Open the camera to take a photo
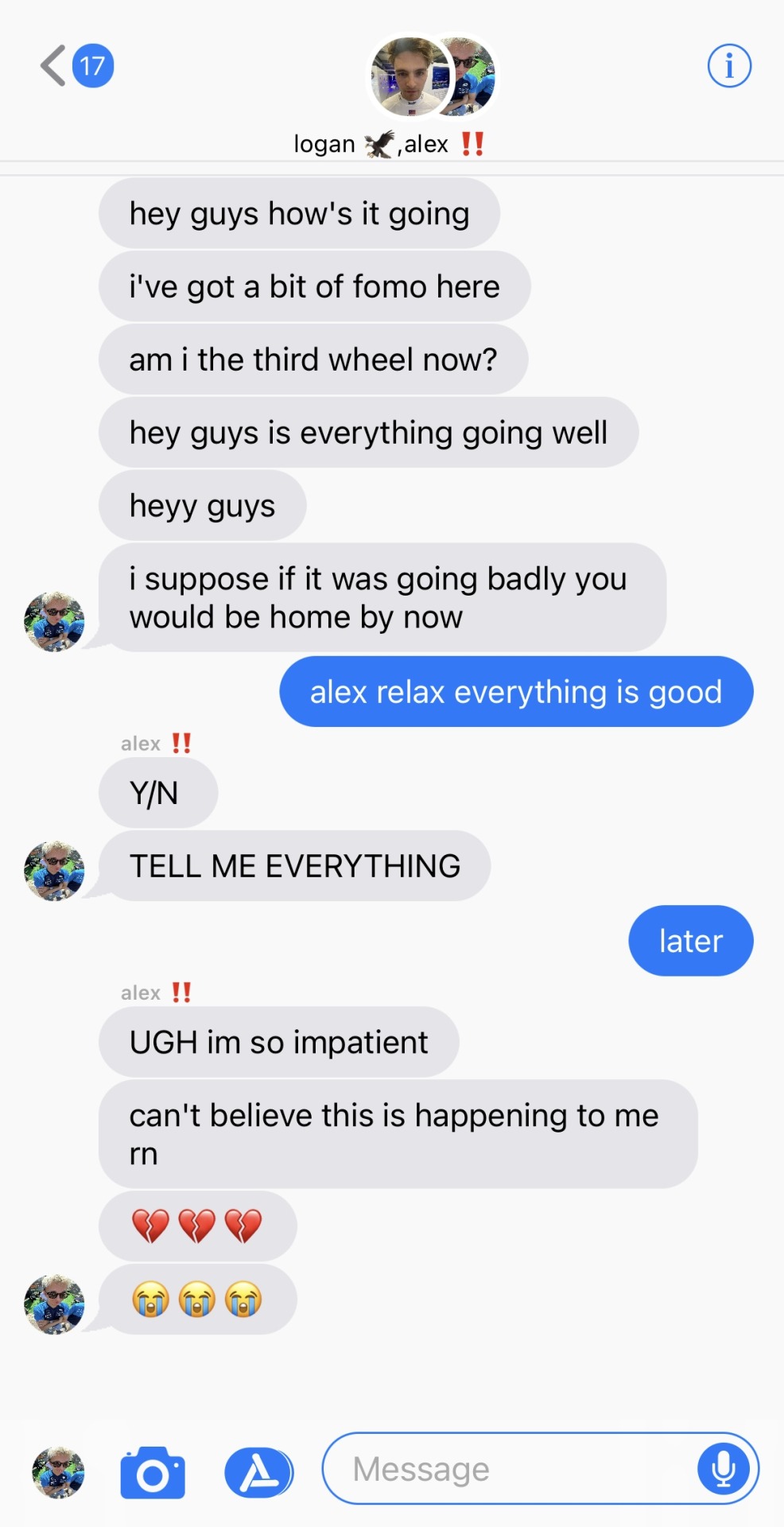 coord(153,1472)
